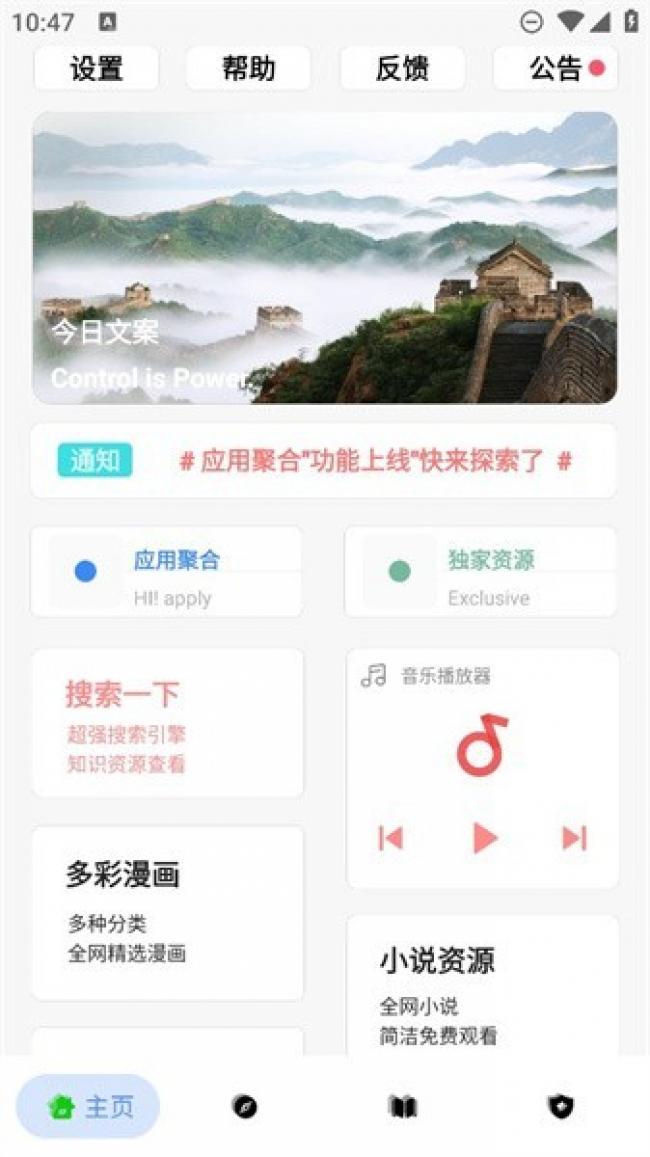Open the 小说资源 novels card
The image size is (650, 1157).
pos(483,985)
